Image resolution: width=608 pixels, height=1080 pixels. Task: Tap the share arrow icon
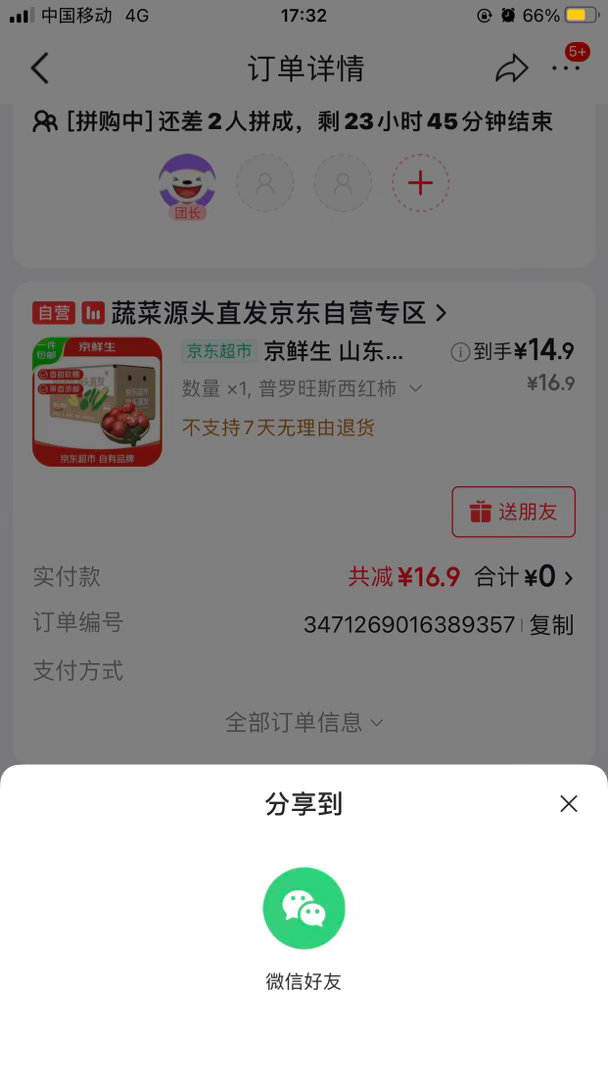[511, 68]
